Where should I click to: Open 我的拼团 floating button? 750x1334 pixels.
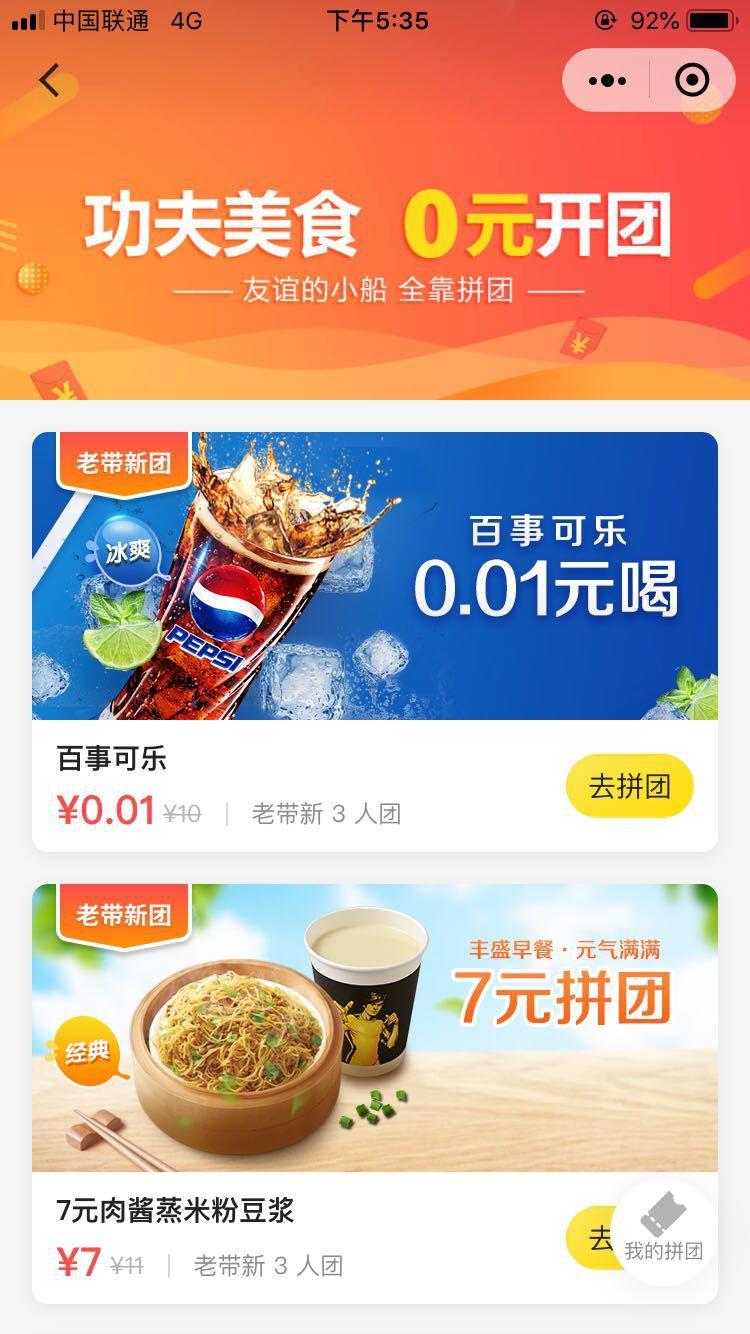pyautogui.click(x=664, y=1231)
